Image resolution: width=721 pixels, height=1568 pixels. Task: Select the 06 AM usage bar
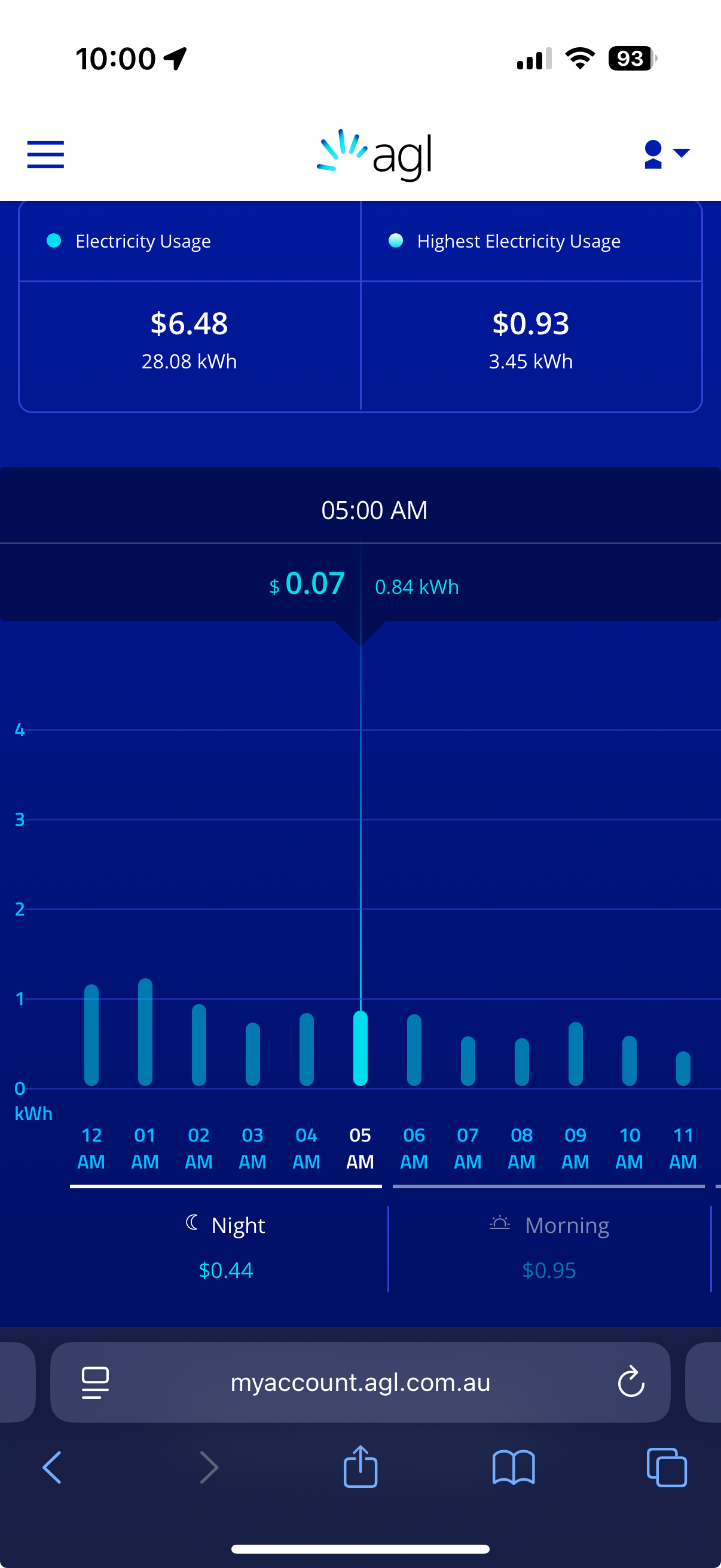[414, 1050]
